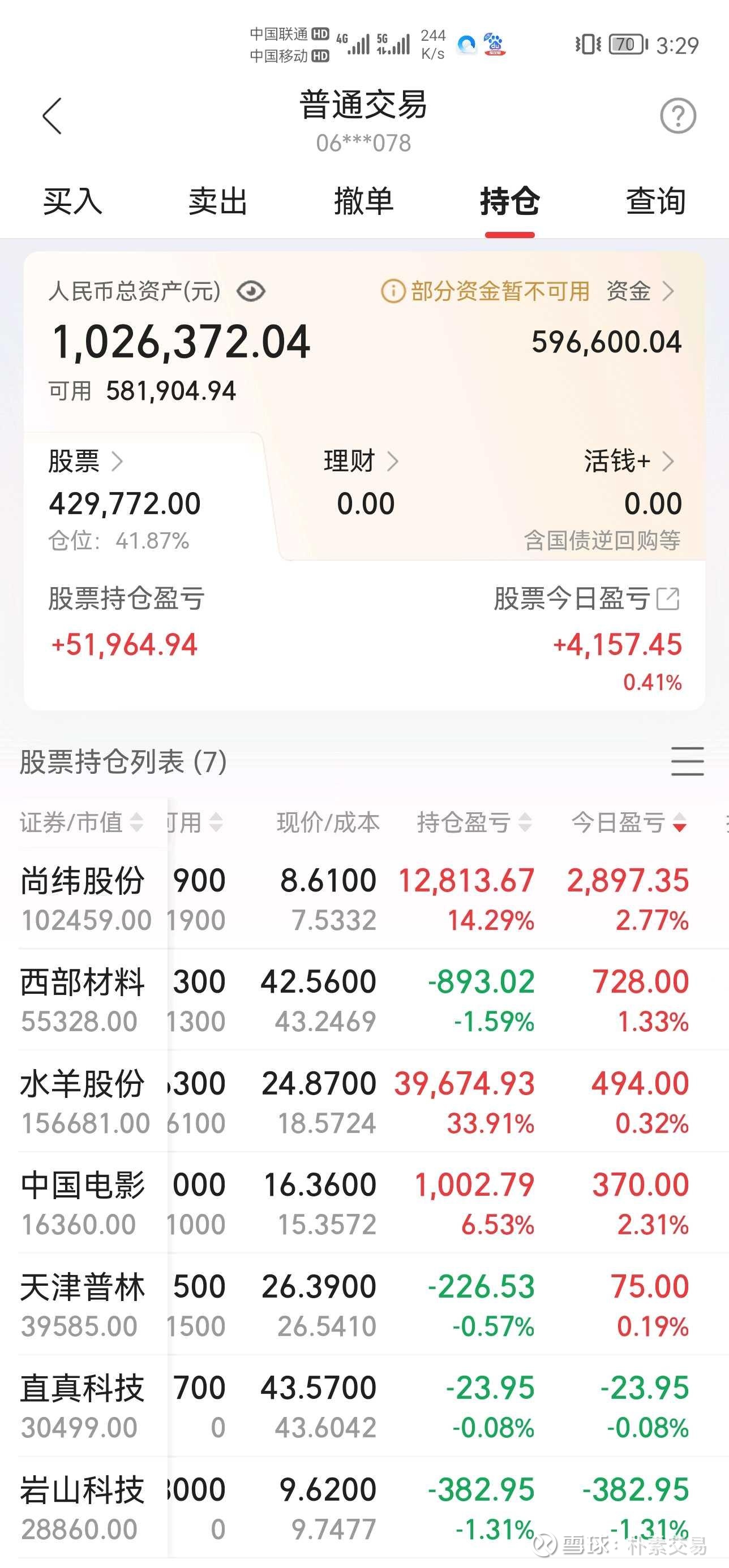
Task: Open the 活钱+ section
Action: point(628,462)
